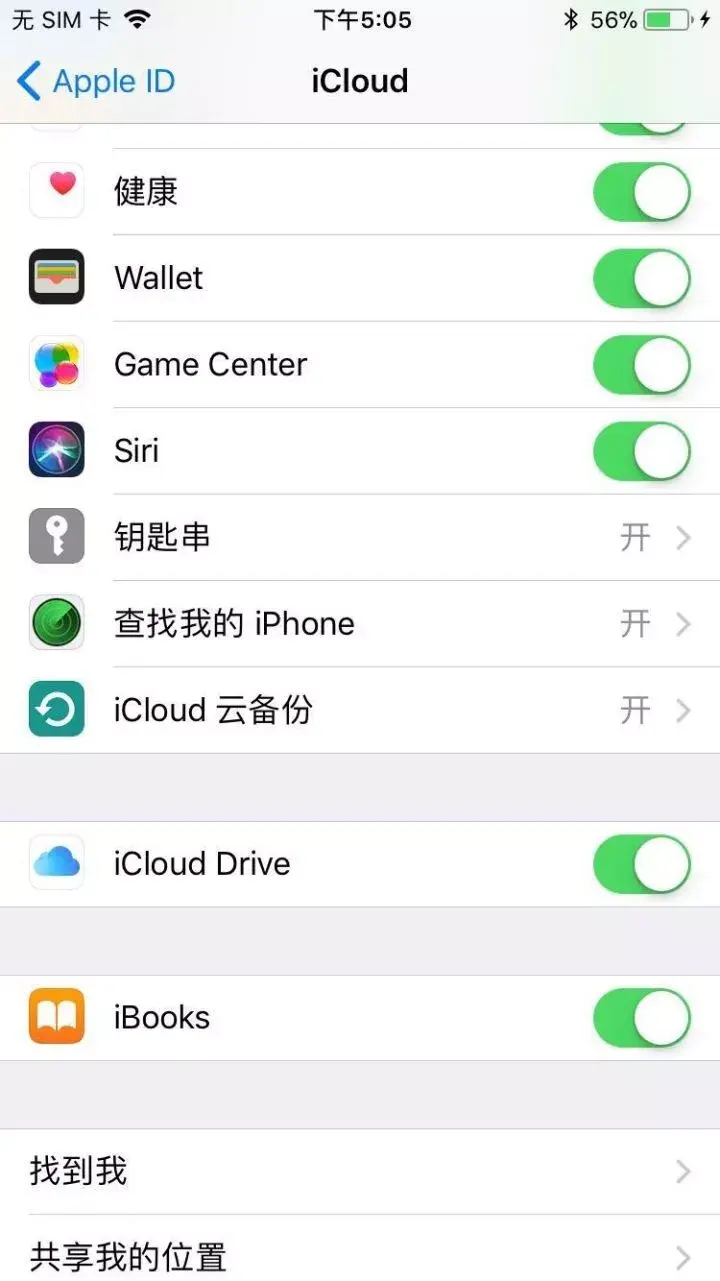Open the 钥匙串 settings
Image resolution: width=720 pixels, height=1281 pixels.
point(360,538)
